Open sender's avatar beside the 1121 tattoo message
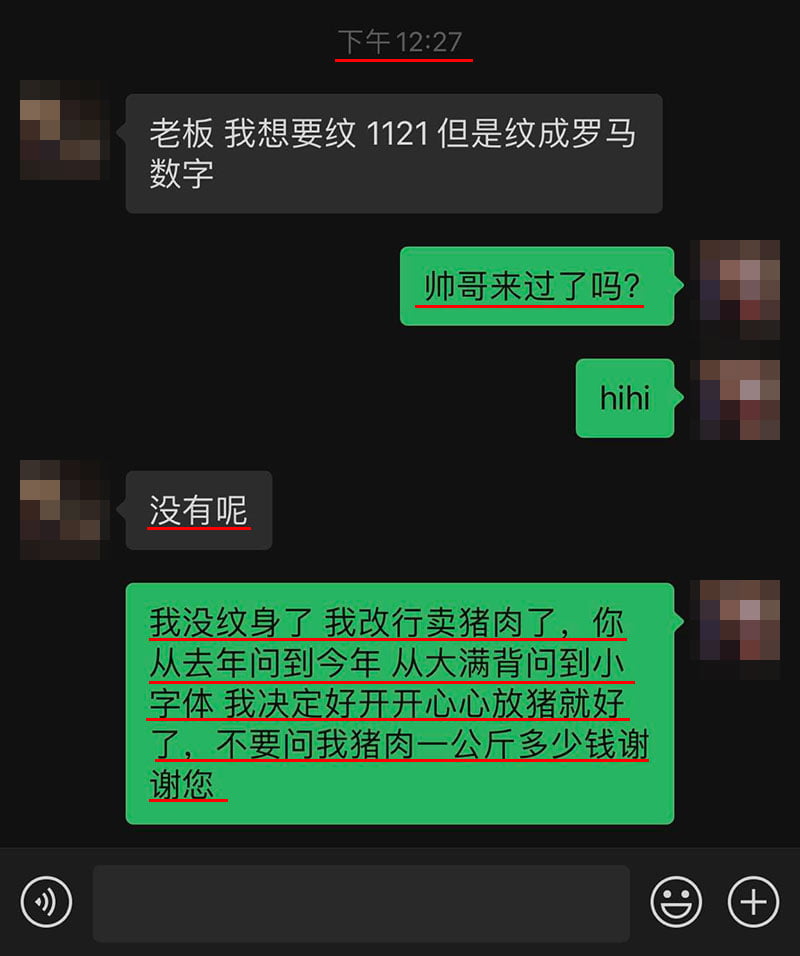The image size is (800, 956). point(60,130)
